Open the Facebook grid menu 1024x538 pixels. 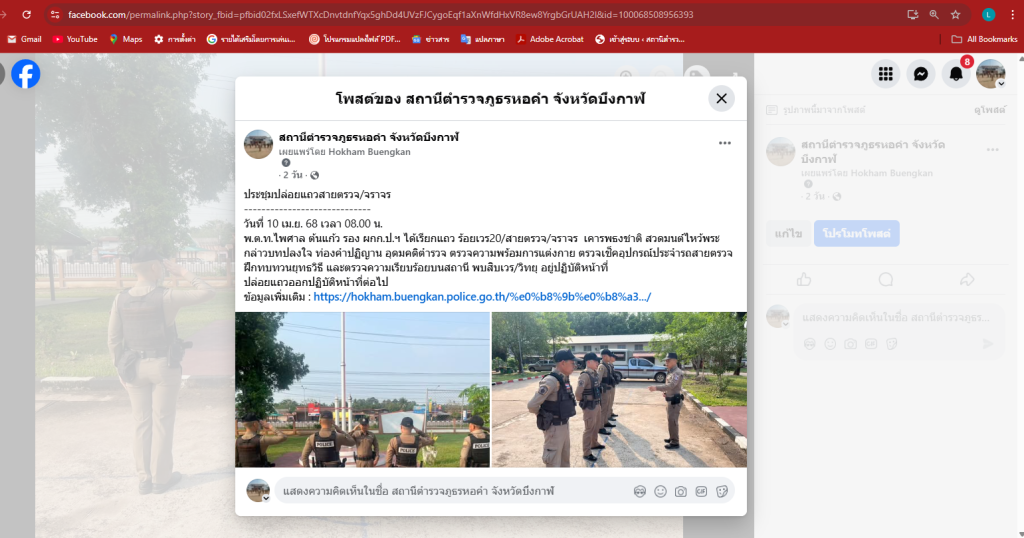pyautogui.click(x=885, y=74)
